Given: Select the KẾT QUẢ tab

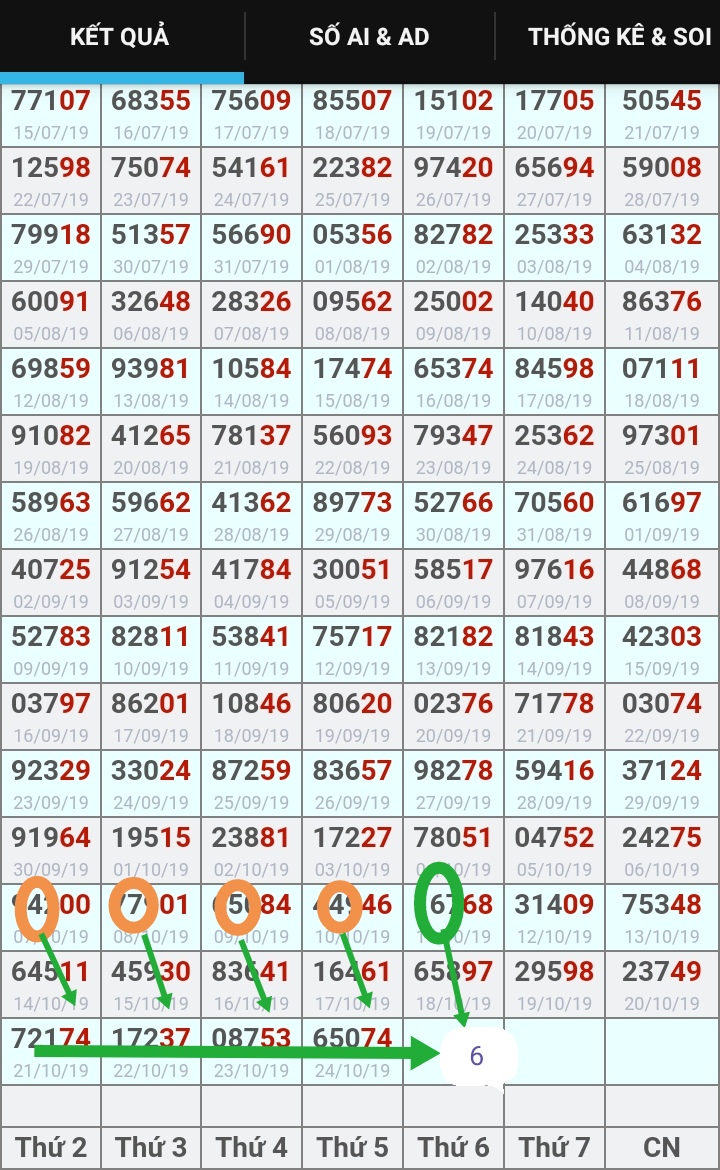Looking at the screenshot, I should [120, 37].
